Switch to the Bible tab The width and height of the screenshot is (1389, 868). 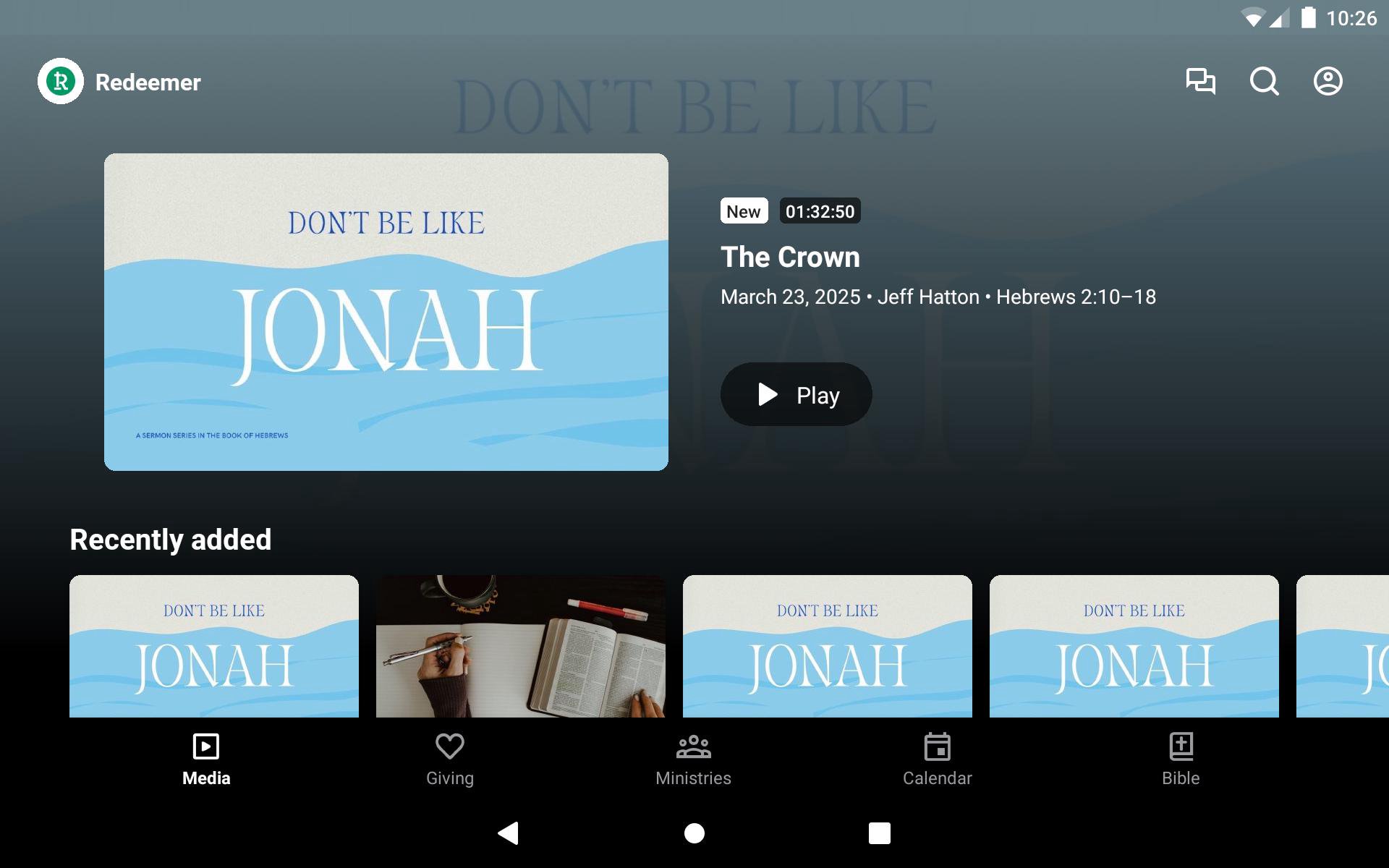click(x=1181, y=759)
